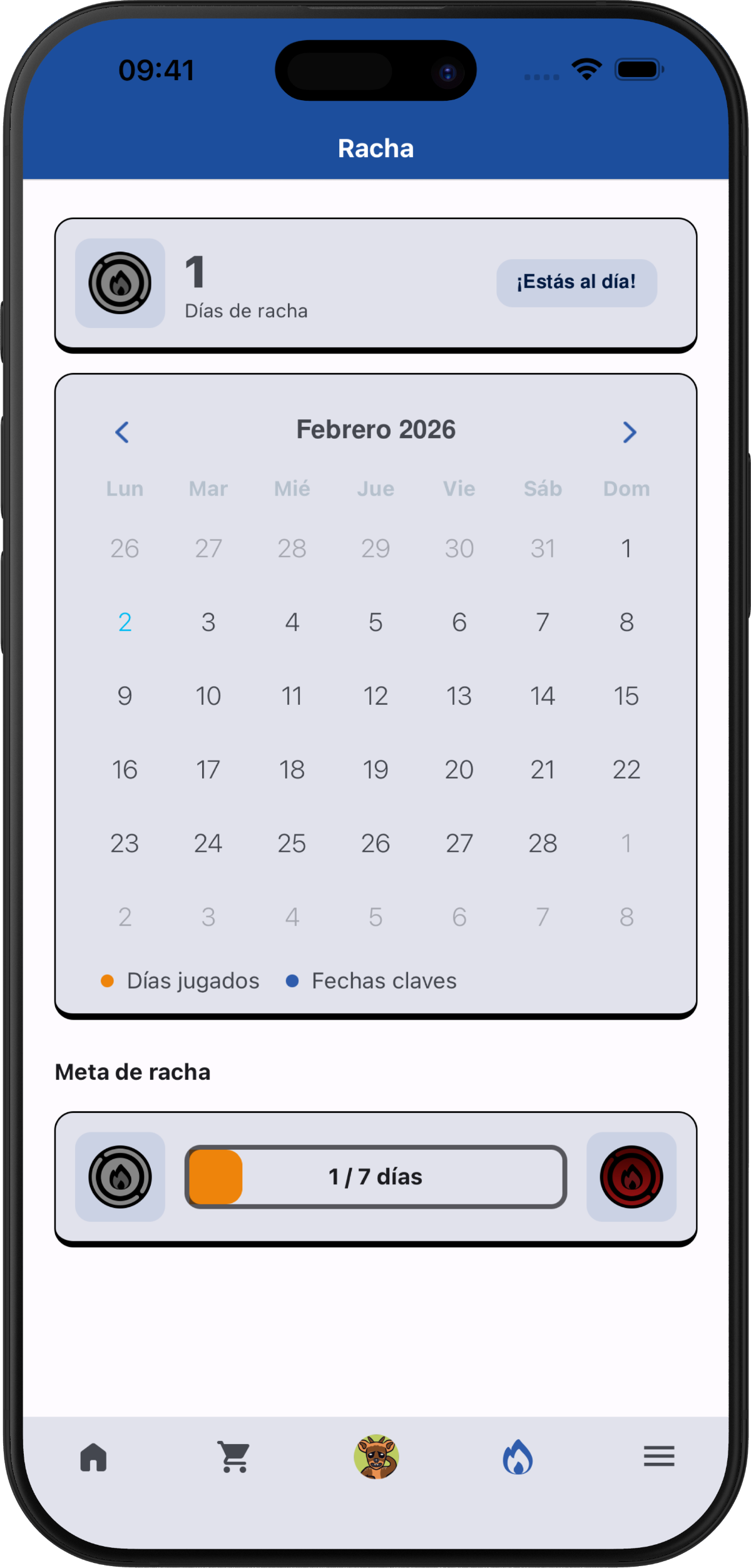This screenshot has width=751, height=1568.
Task: Tap the gray flame badge next to streak count
Action: point(120,284)
